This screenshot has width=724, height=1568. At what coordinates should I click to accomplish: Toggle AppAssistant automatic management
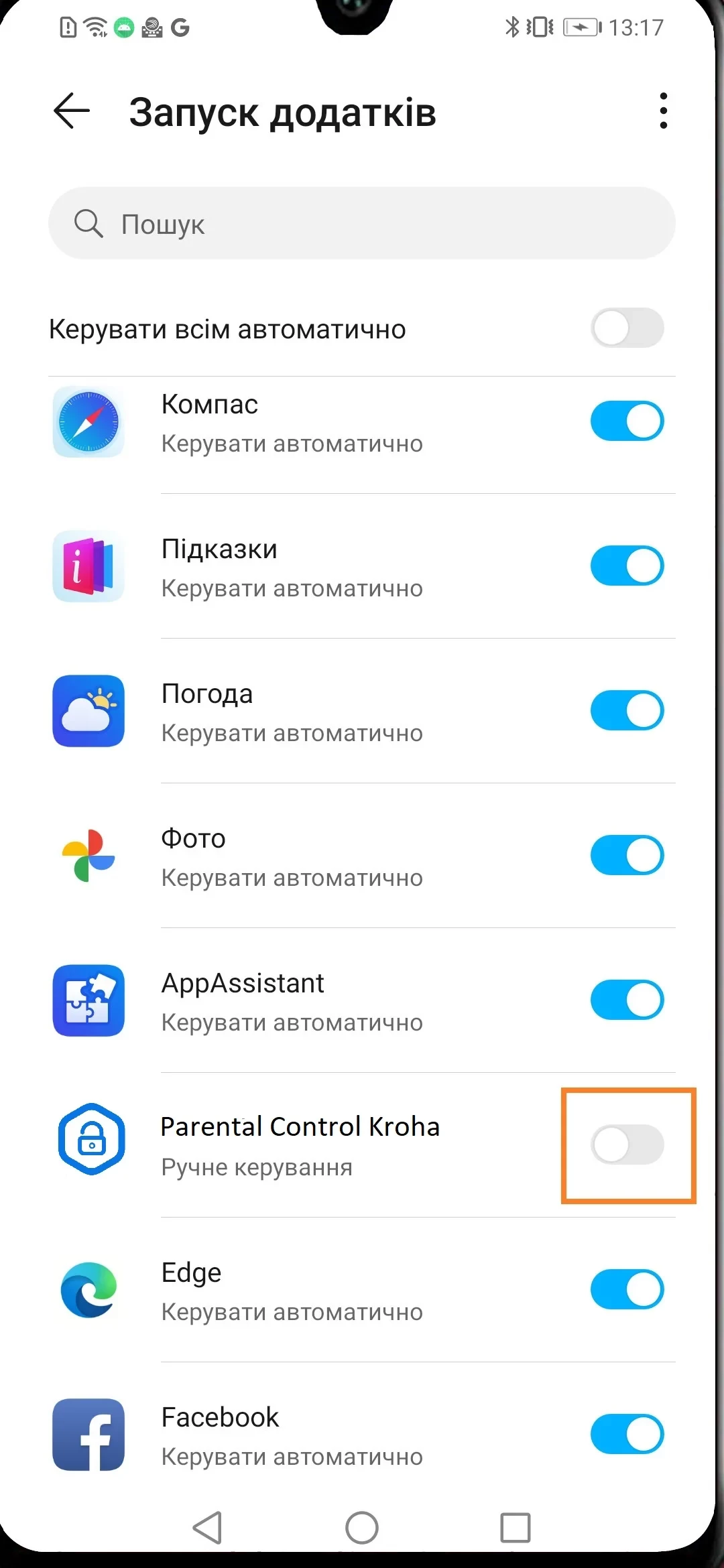click(627, 1000)
